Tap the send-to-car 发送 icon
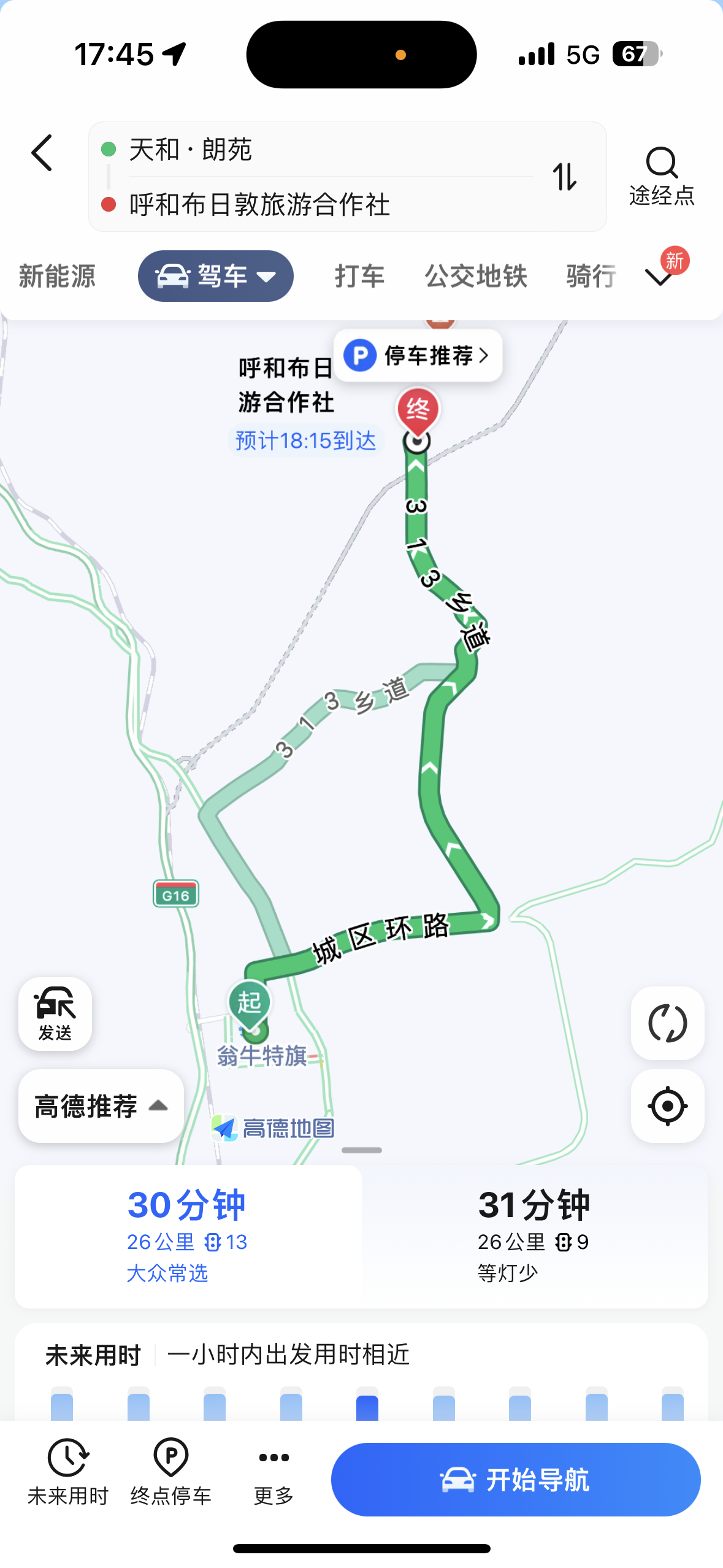 (x=55, y=1014)
